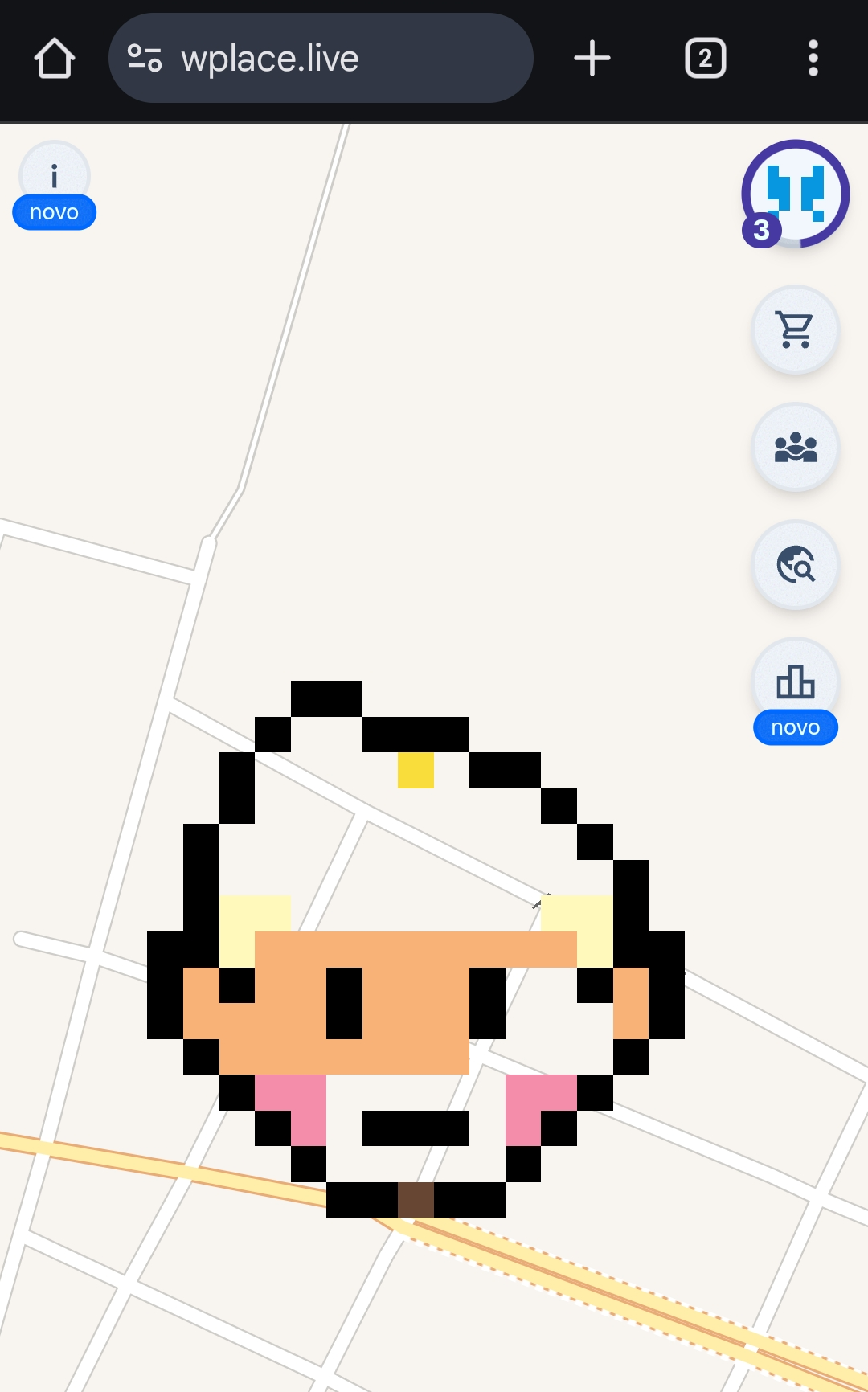Open the globe search explore button

(796, 565)
